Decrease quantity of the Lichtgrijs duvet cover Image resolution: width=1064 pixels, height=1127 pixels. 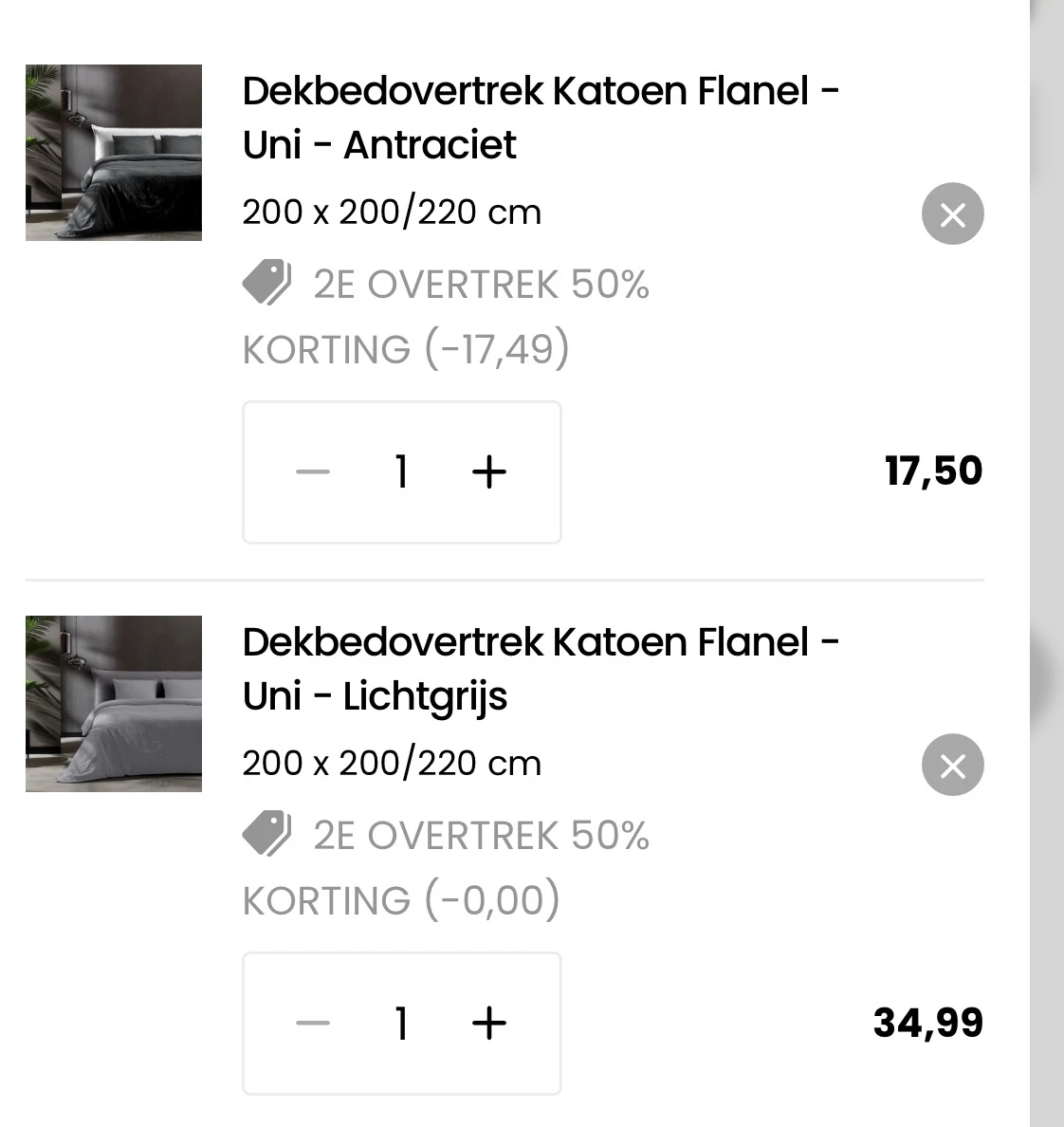(313, 1023)
